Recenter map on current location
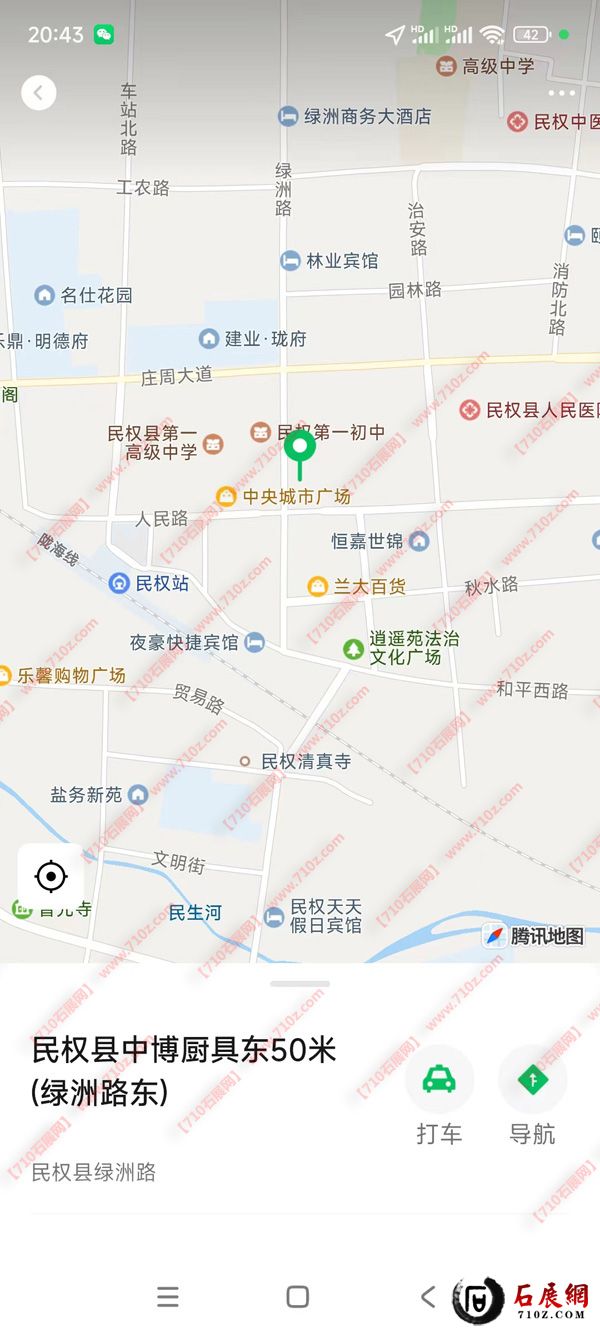The image size is (600, 1333). pyautogui.click(x=50, y=878)
